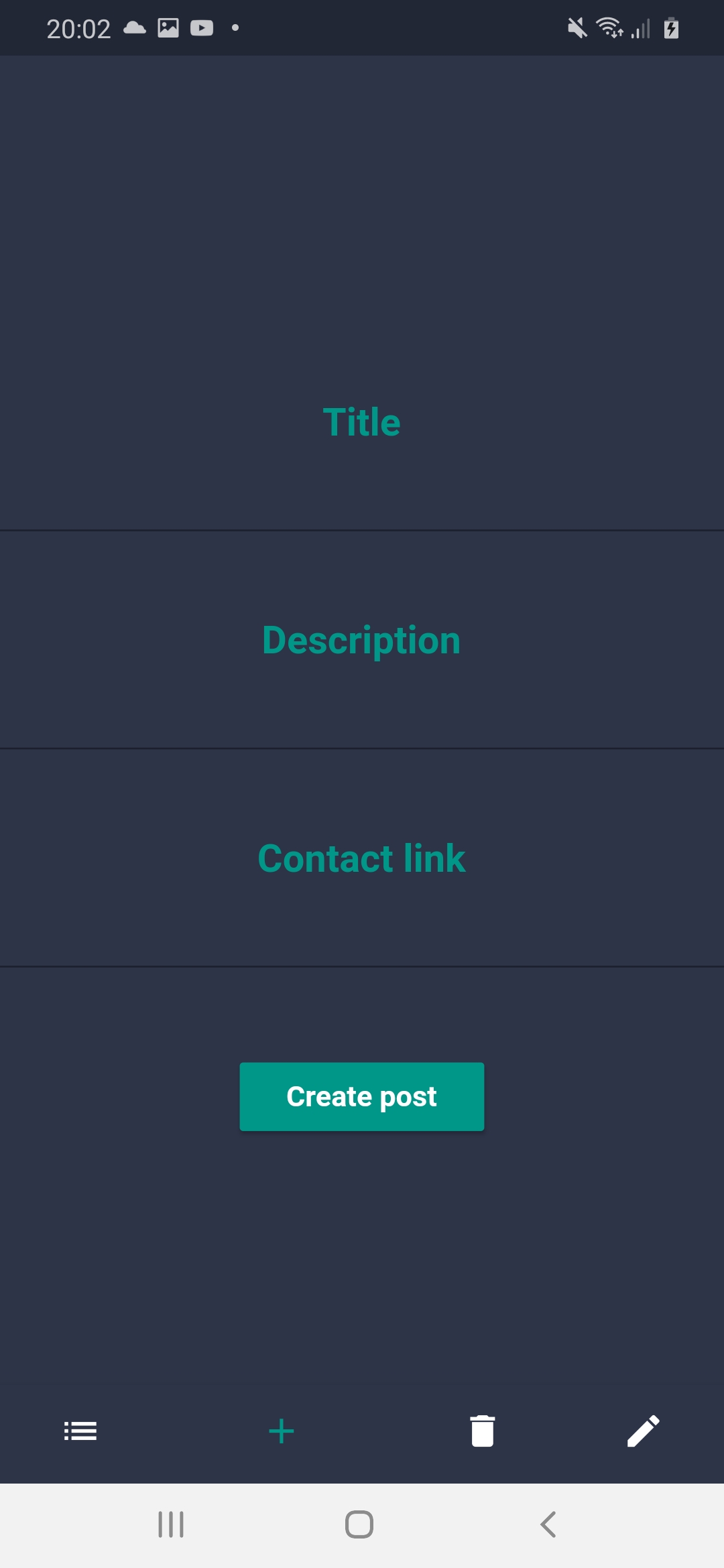Focus the Contact link field

[x=362, y=858]
